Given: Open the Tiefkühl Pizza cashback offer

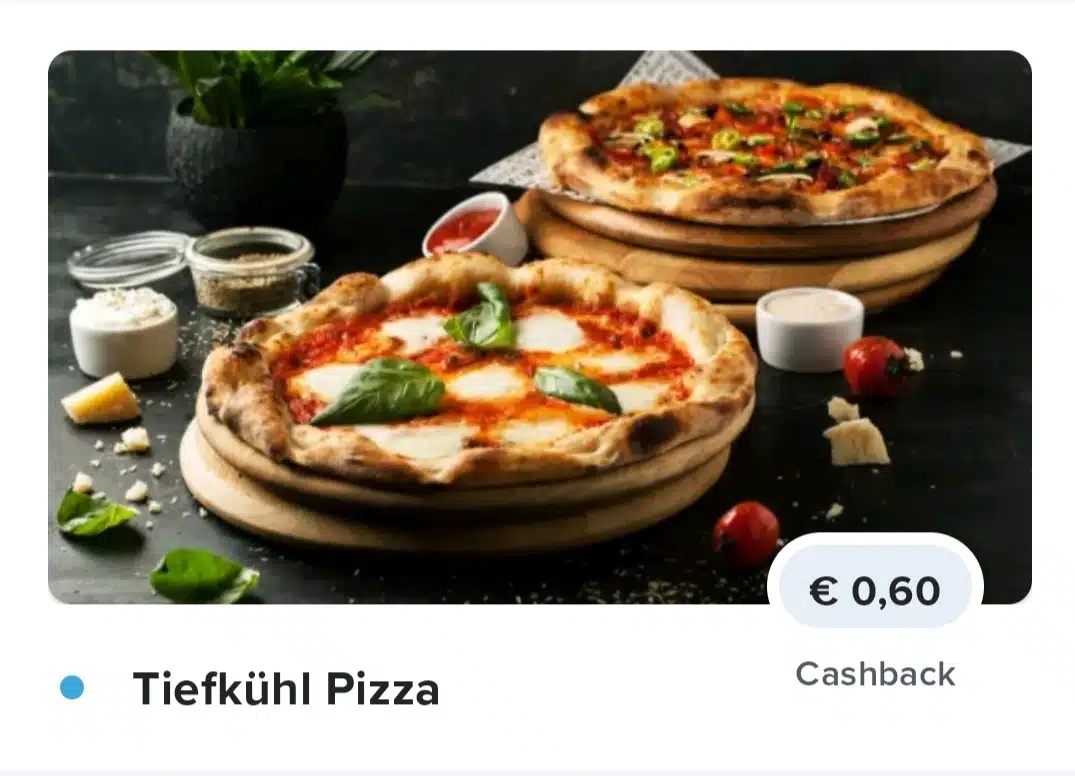Looking at the screenshot, I should 538,330.
